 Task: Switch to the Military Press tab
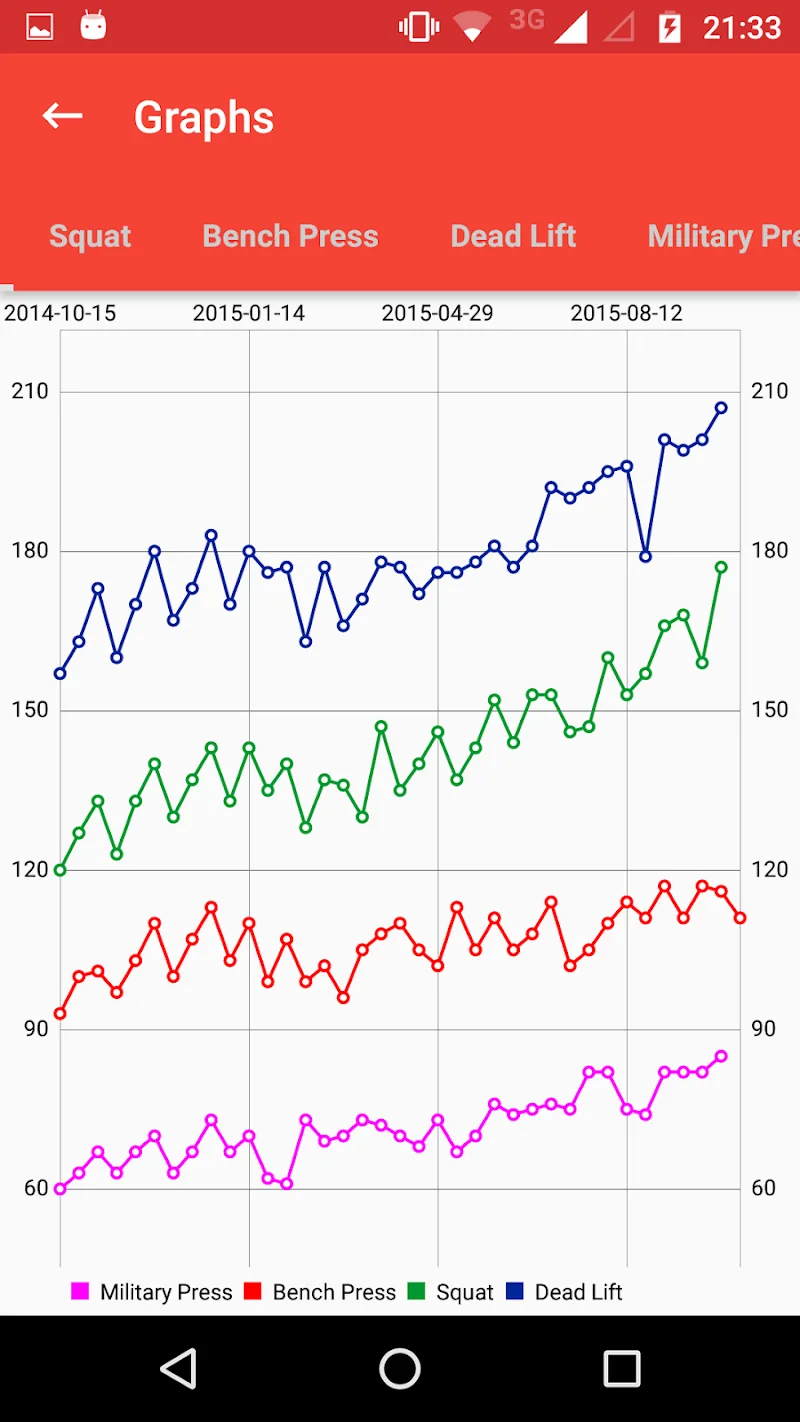pos(722,237)
